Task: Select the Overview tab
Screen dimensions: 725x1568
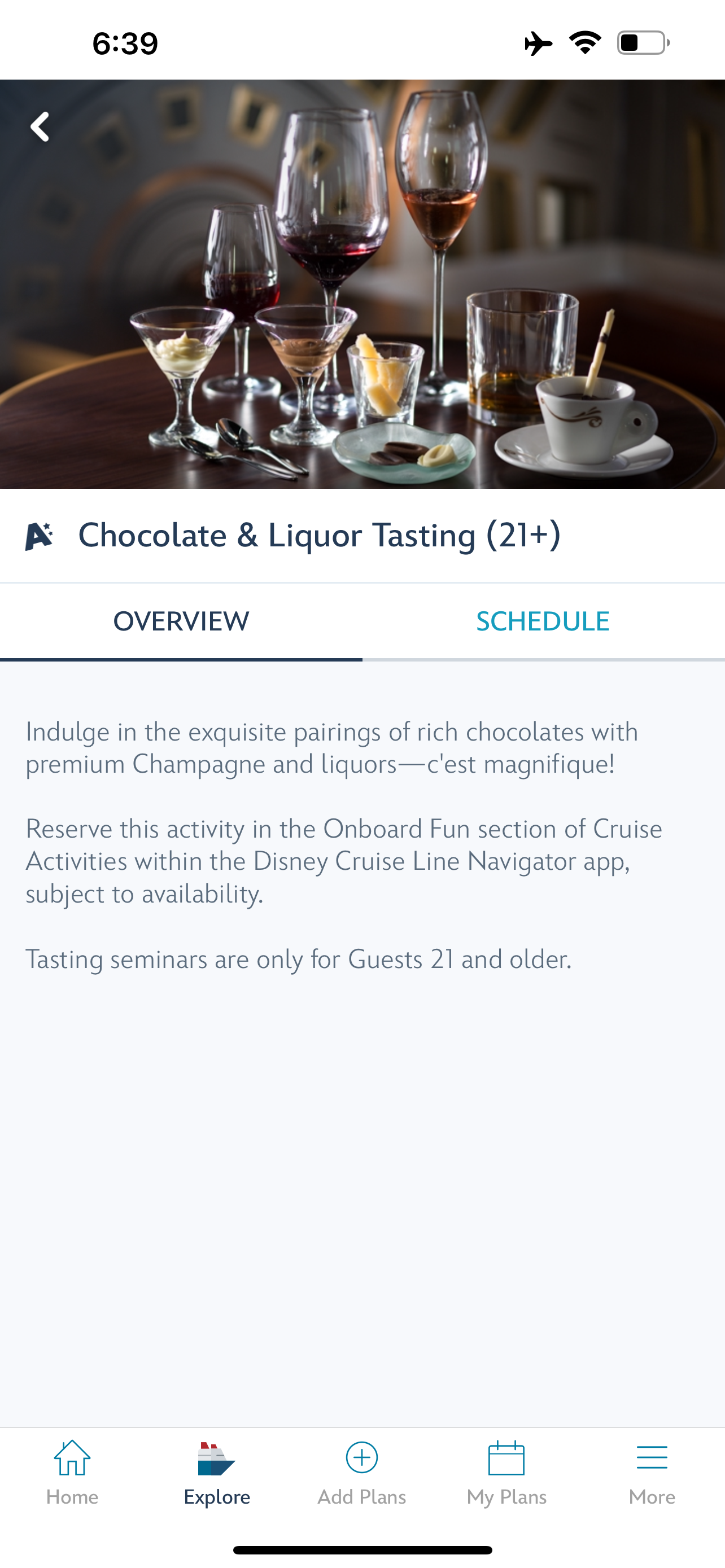Action: coord(181,621)
